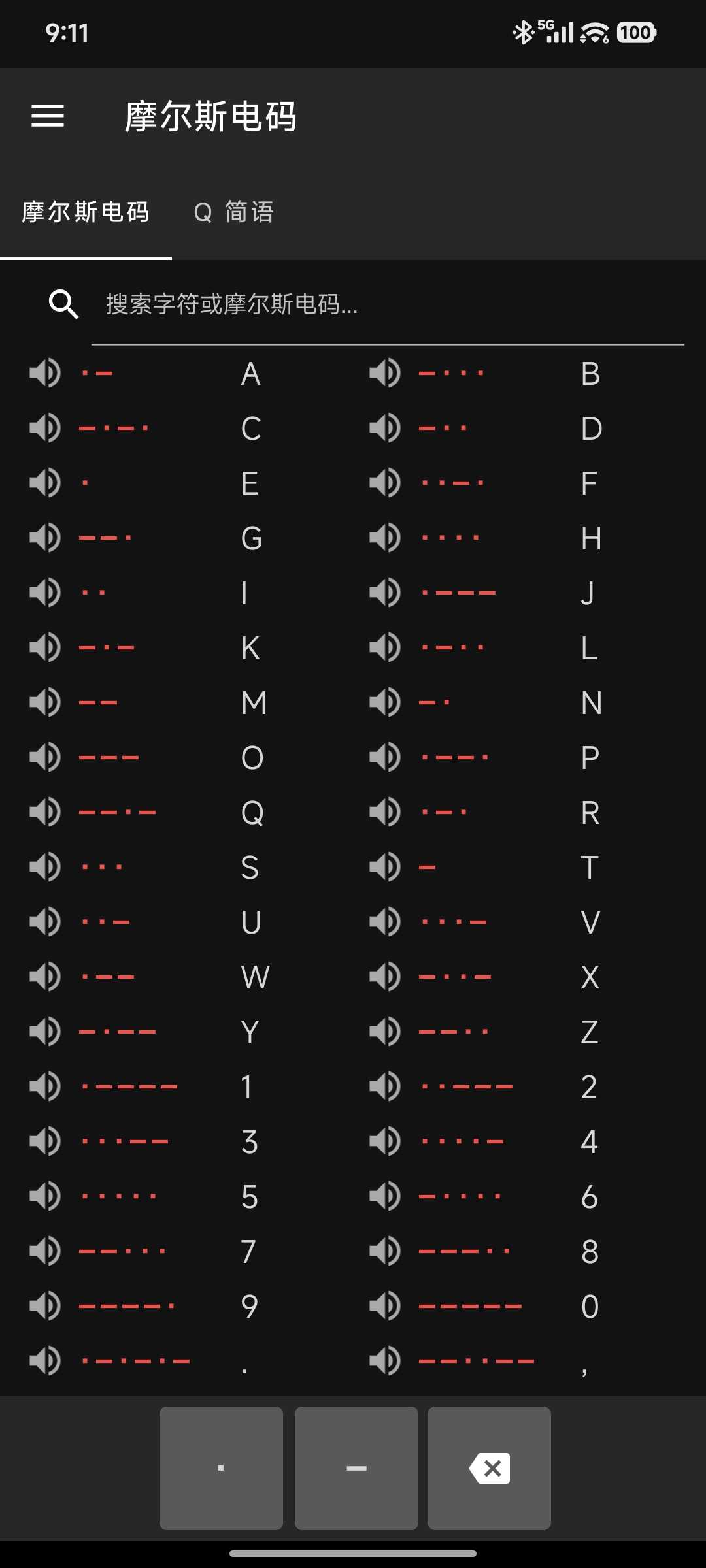Hear the Morse code for letter Q
The image size is (706, 1568).
pos(45,813)
